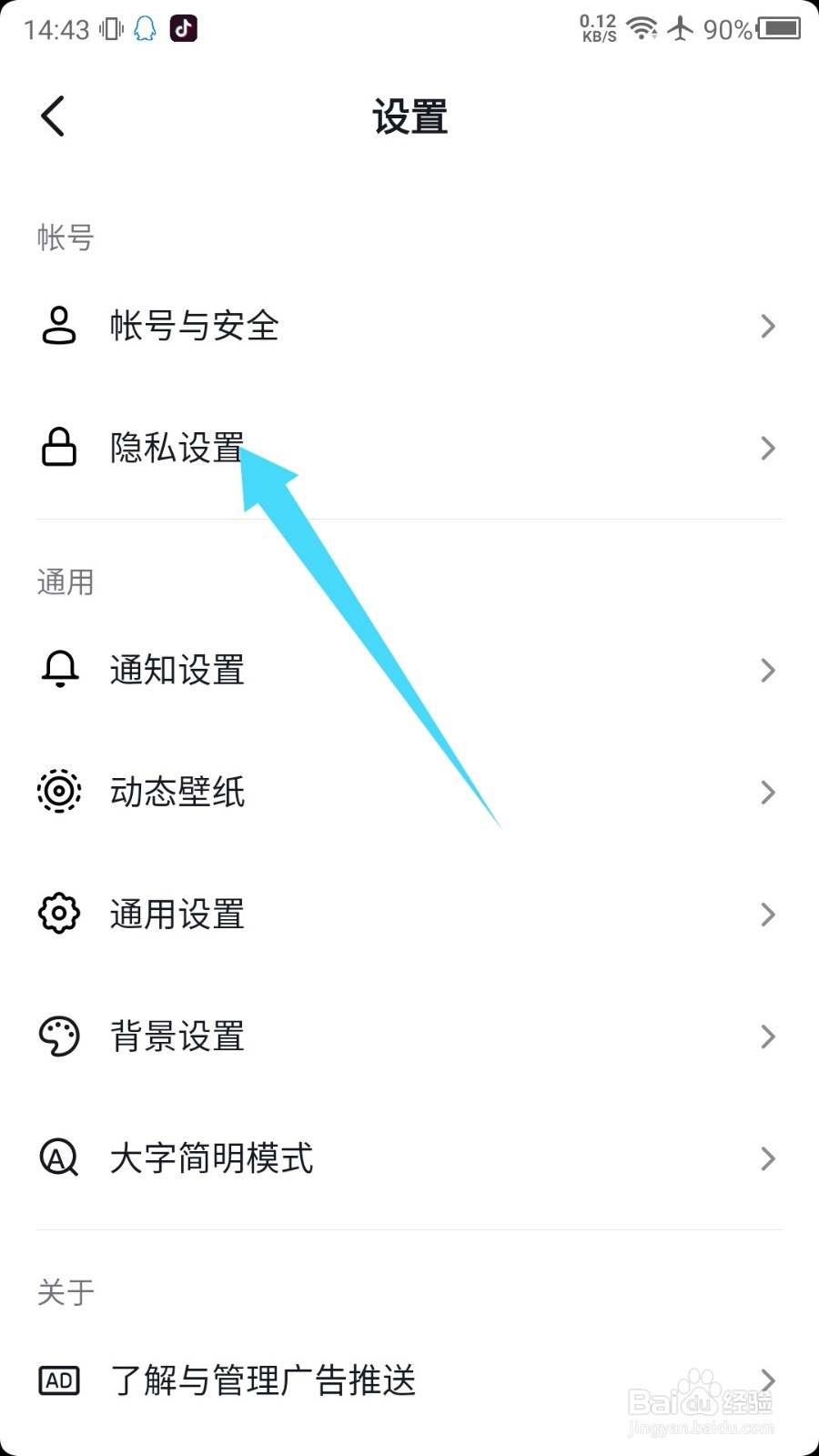This screenshot has height=1456, width=819.
Task: Tap the palette icon beside 背景设置
Action: click(58, 1036)
